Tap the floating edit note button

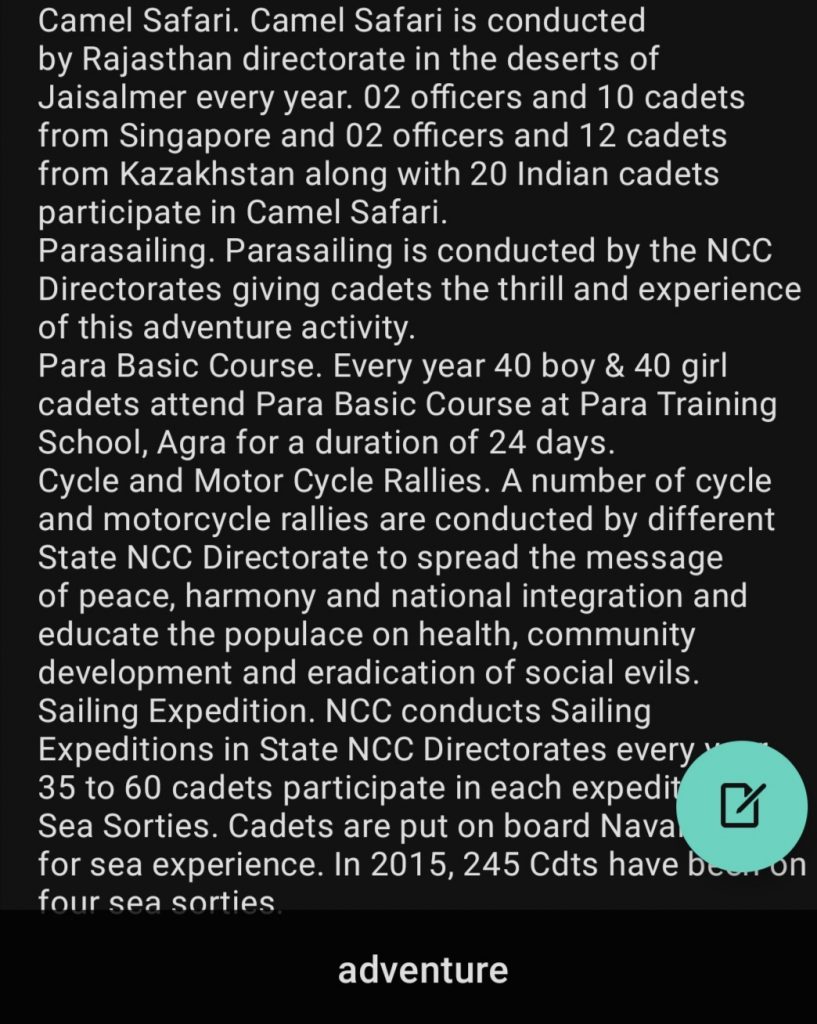tap(741, 804)
